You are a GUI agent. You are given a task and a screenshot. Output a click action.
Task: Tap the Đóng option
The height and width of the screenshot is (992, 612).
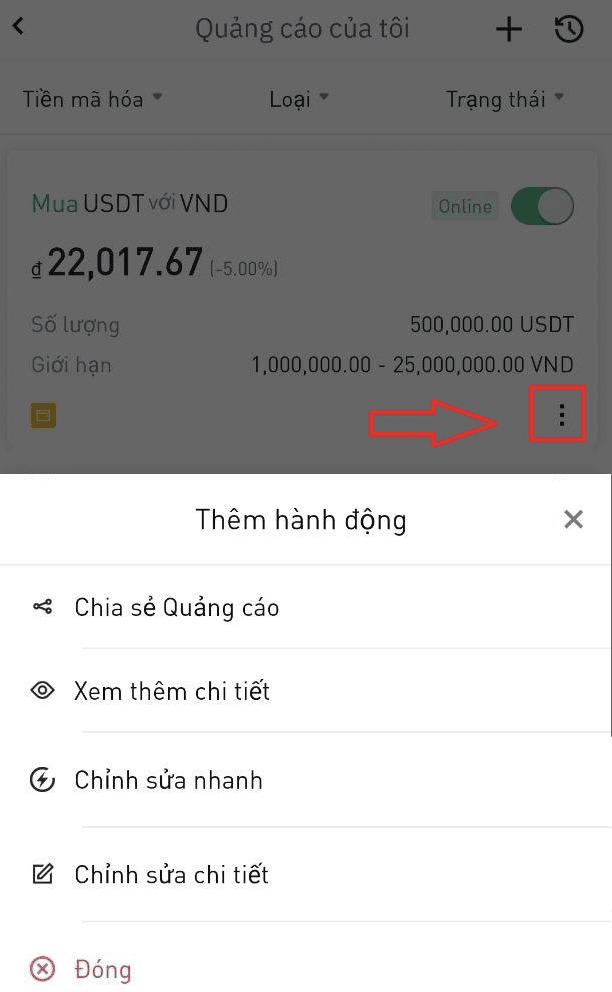click(306, 969)
